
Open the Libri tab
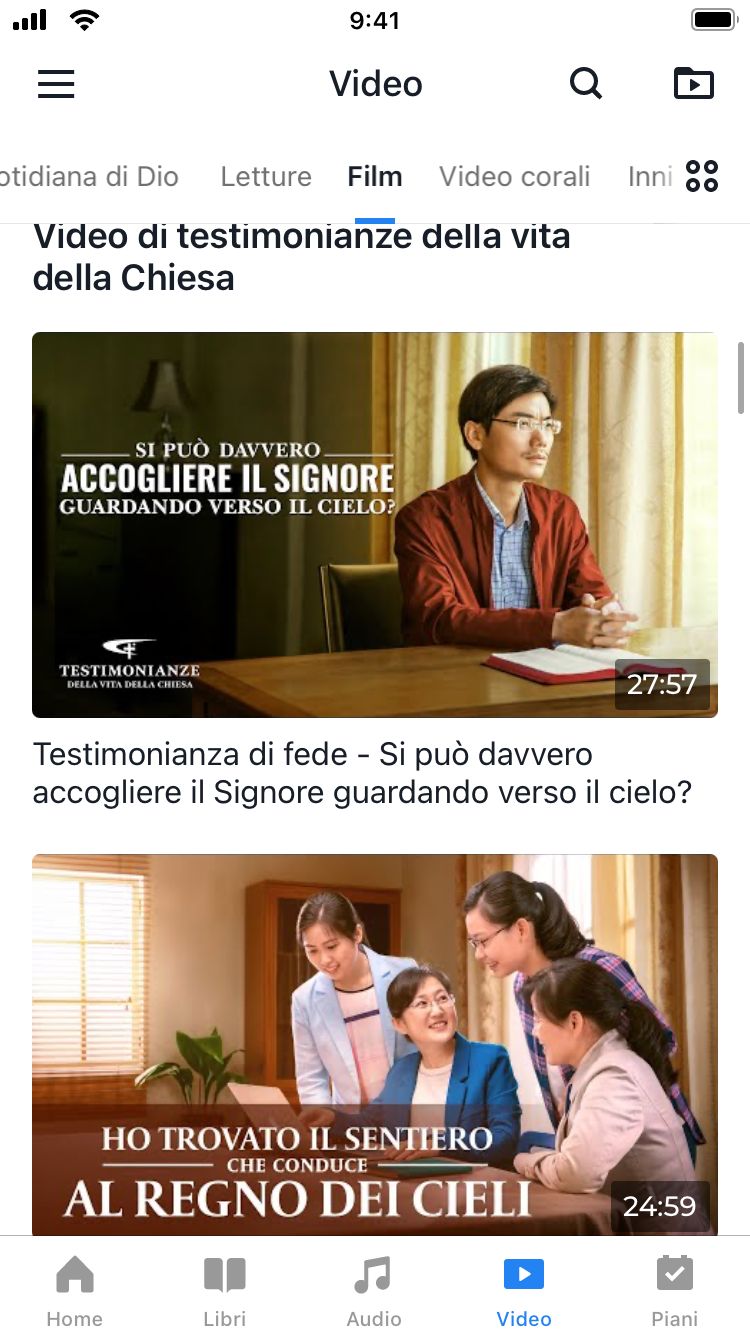coord(225,1290)
